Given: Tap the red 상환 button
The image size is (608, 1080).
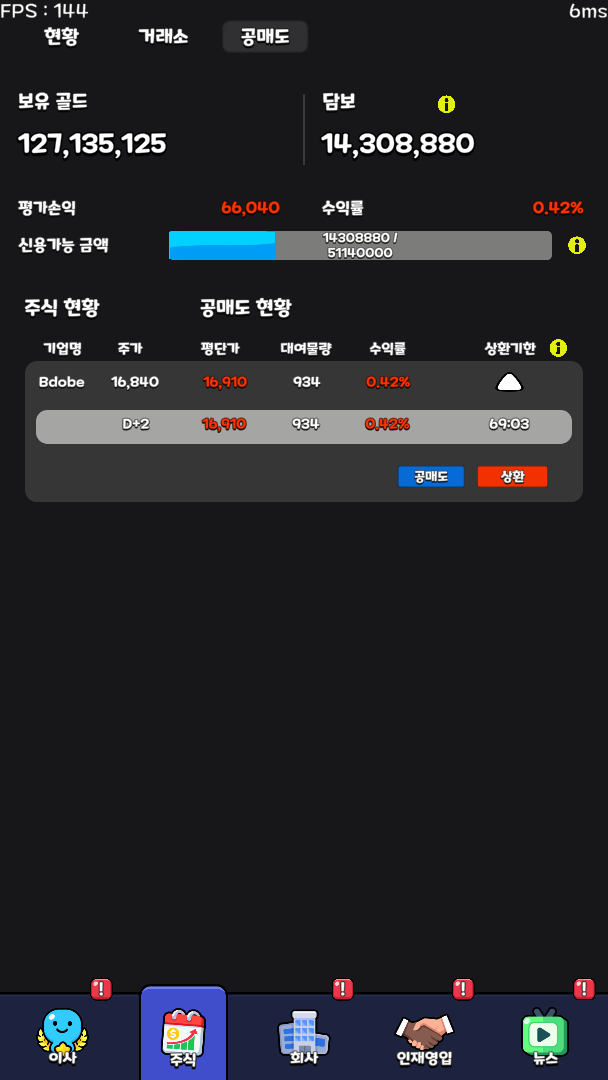Looking at the screenshot, I should 512,477.
